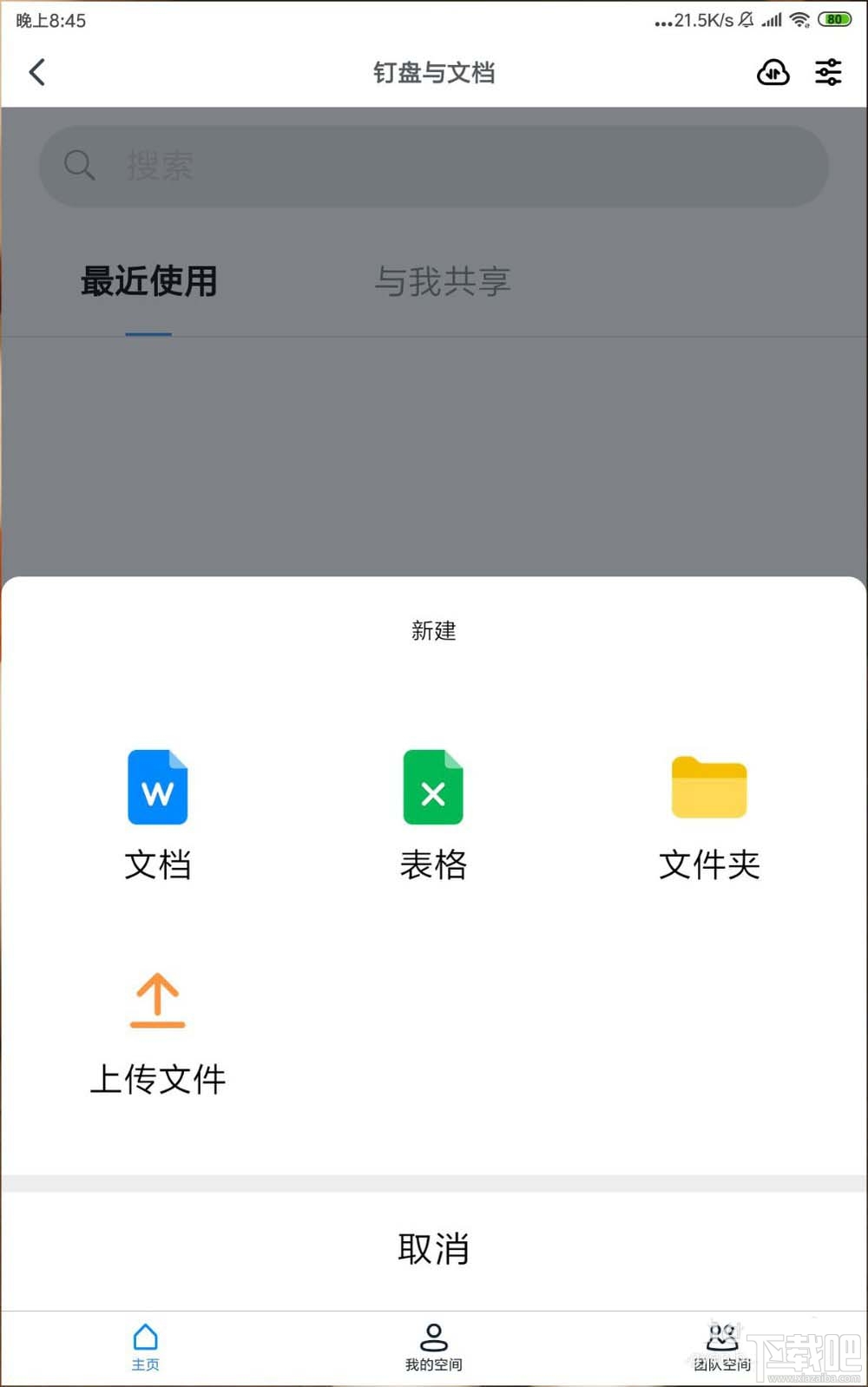This screenshot has width=868, height=1387.
Task: Switch to the 最近使用 tab
Action: [x=148, y=281]
